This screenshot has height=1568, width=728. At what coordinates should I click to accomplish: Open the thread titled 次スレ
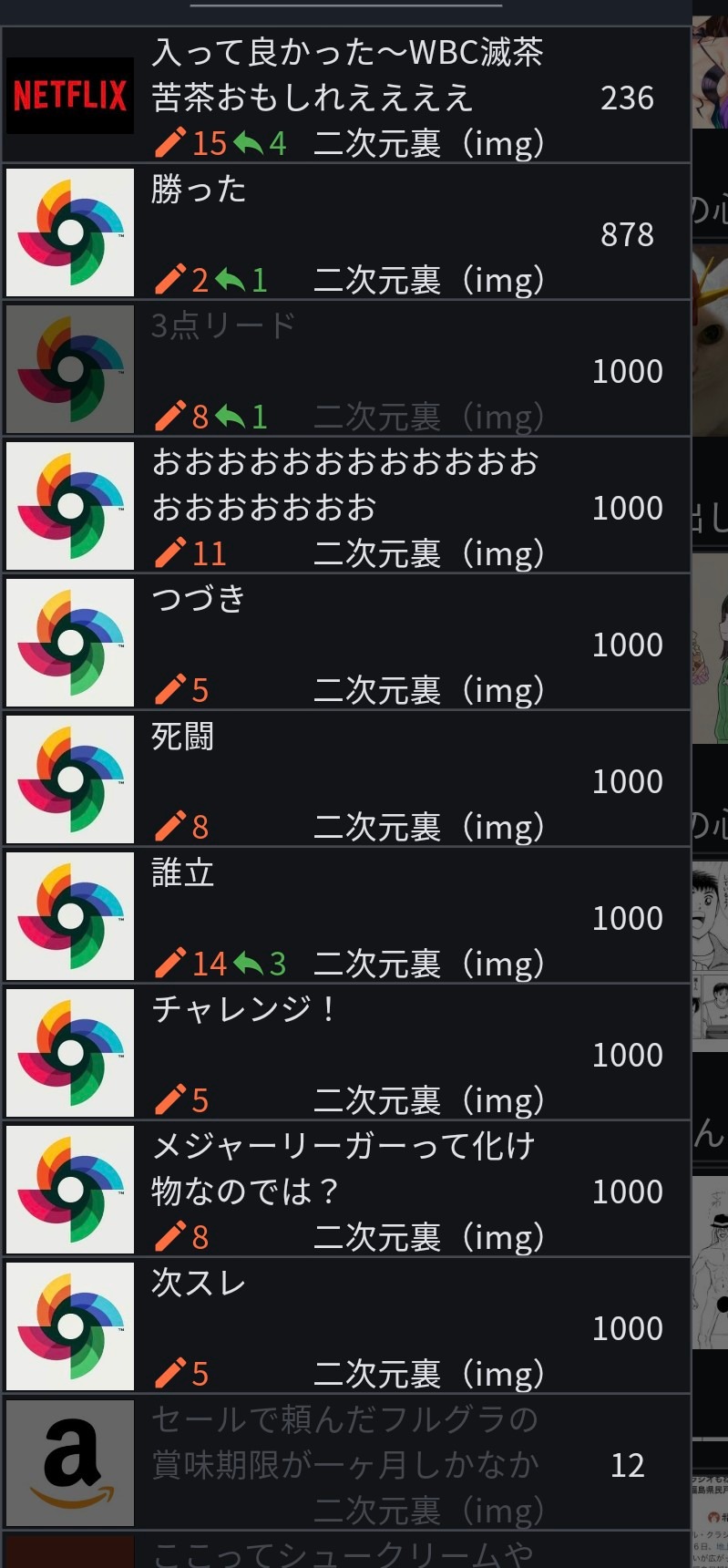(346, 1326)
